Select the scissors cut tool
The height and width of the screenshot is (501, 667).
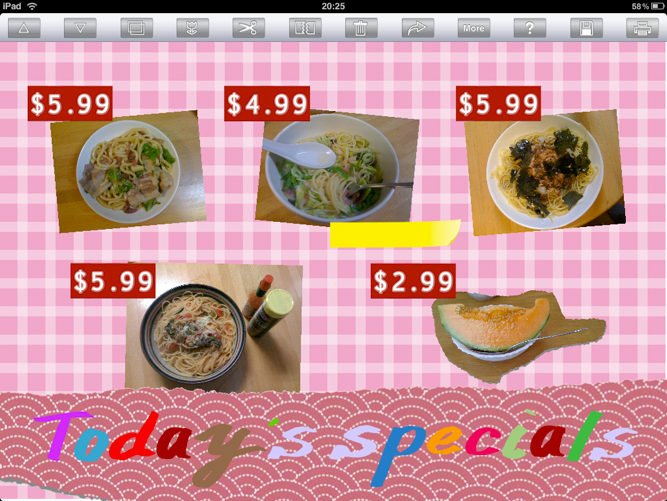[x=249, y=28]
